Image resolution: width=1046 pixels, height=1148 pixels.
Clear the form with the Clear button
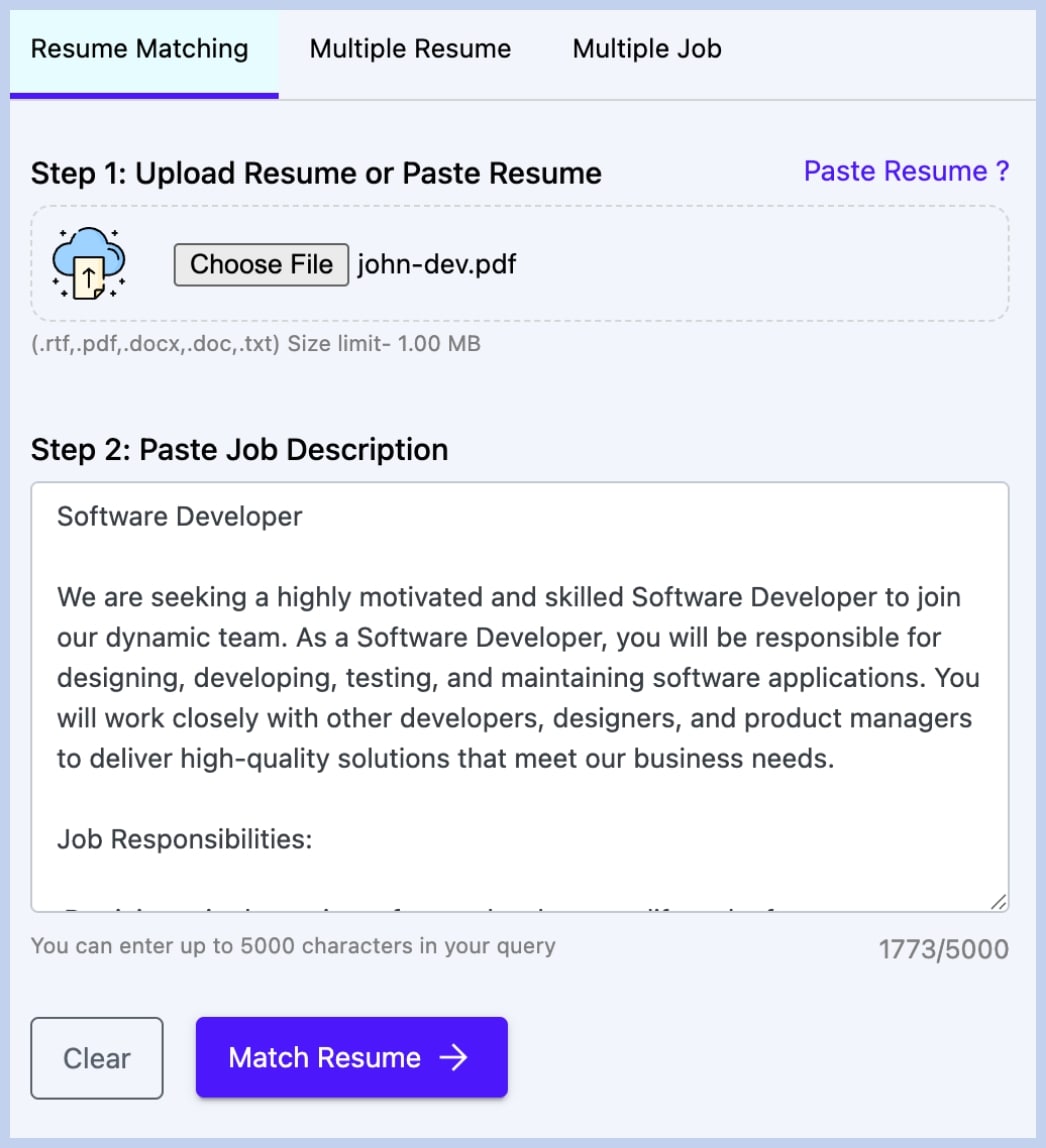point(97,1058)
